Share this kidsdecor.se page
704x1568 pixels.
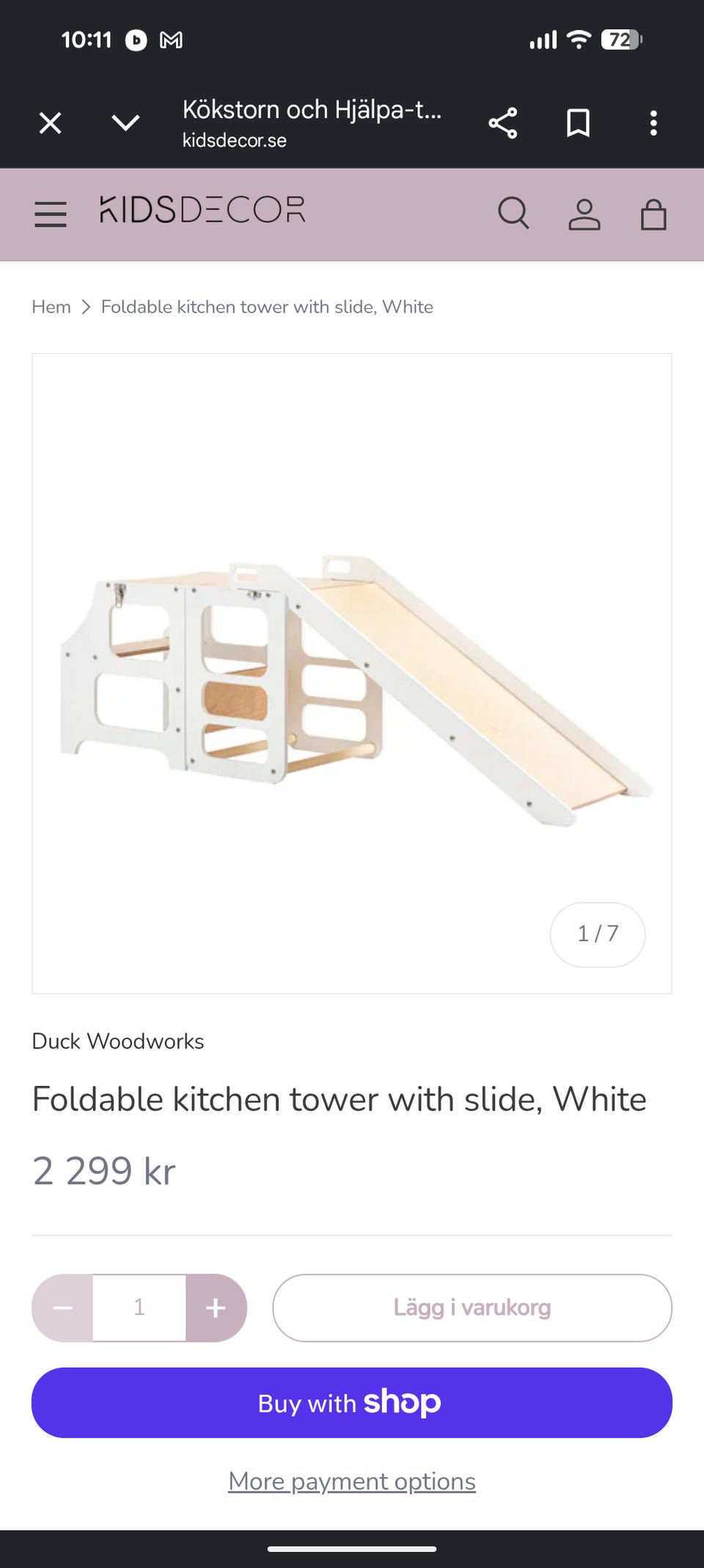503,123
